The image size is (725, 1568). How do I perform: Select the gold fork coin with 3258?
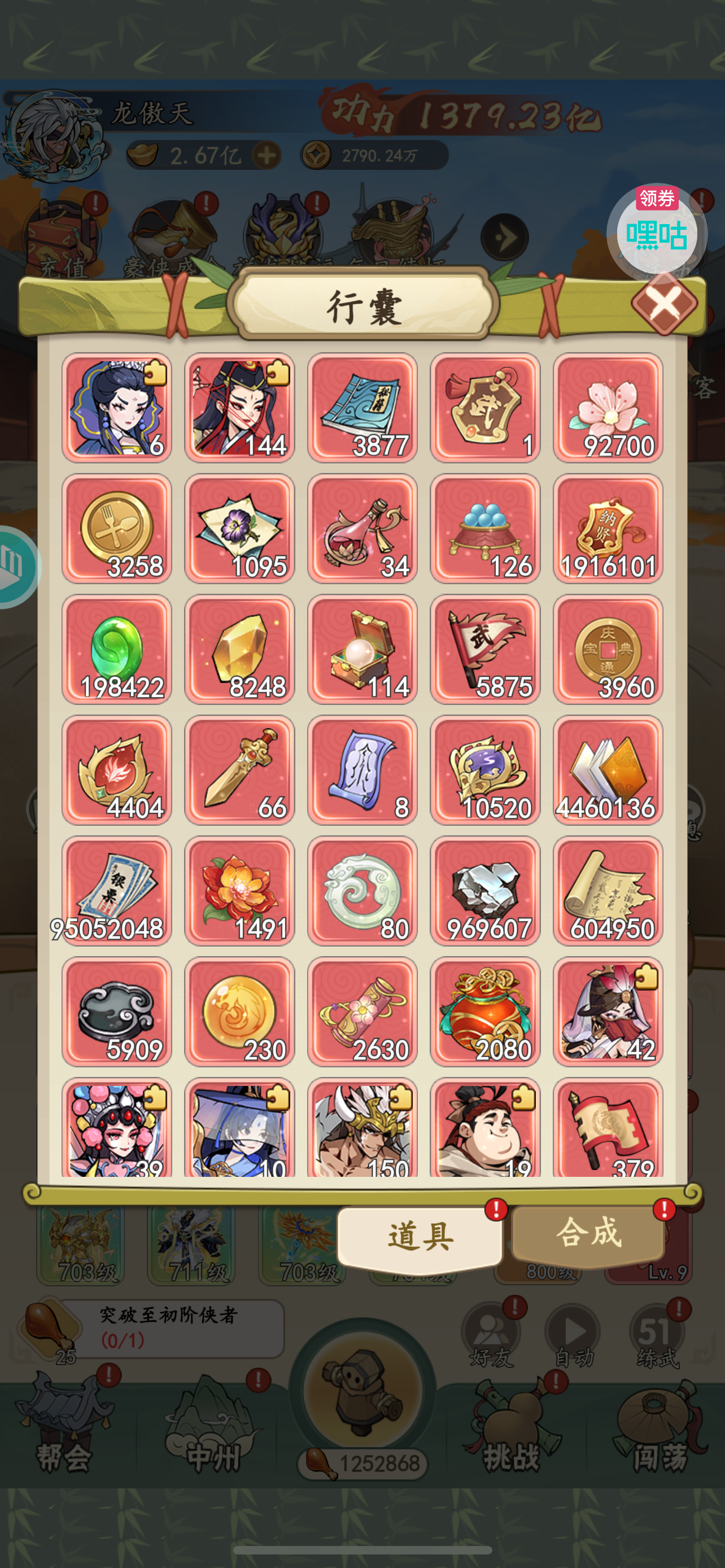click(117, 528)
